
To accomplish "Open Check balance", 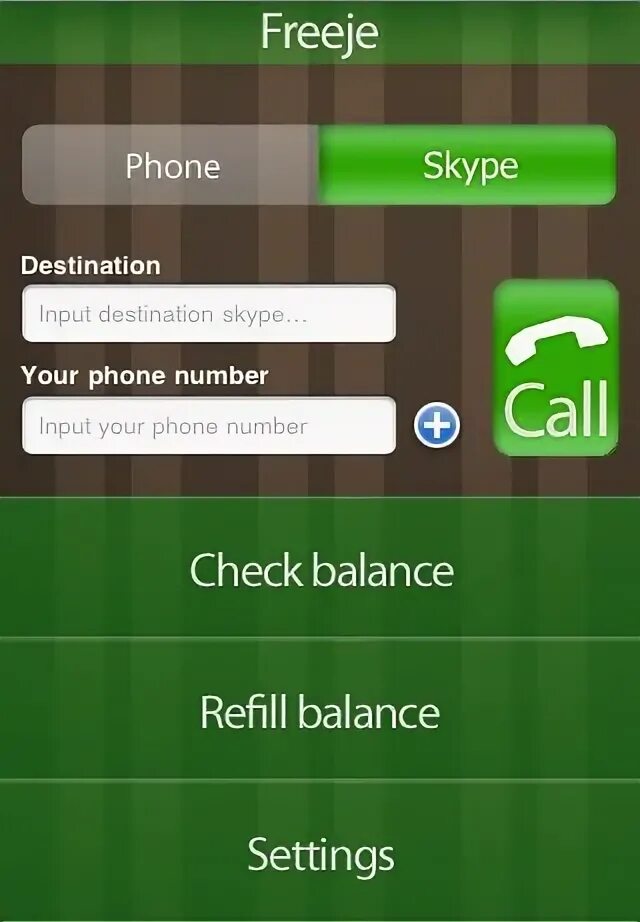I will [320, 571].
